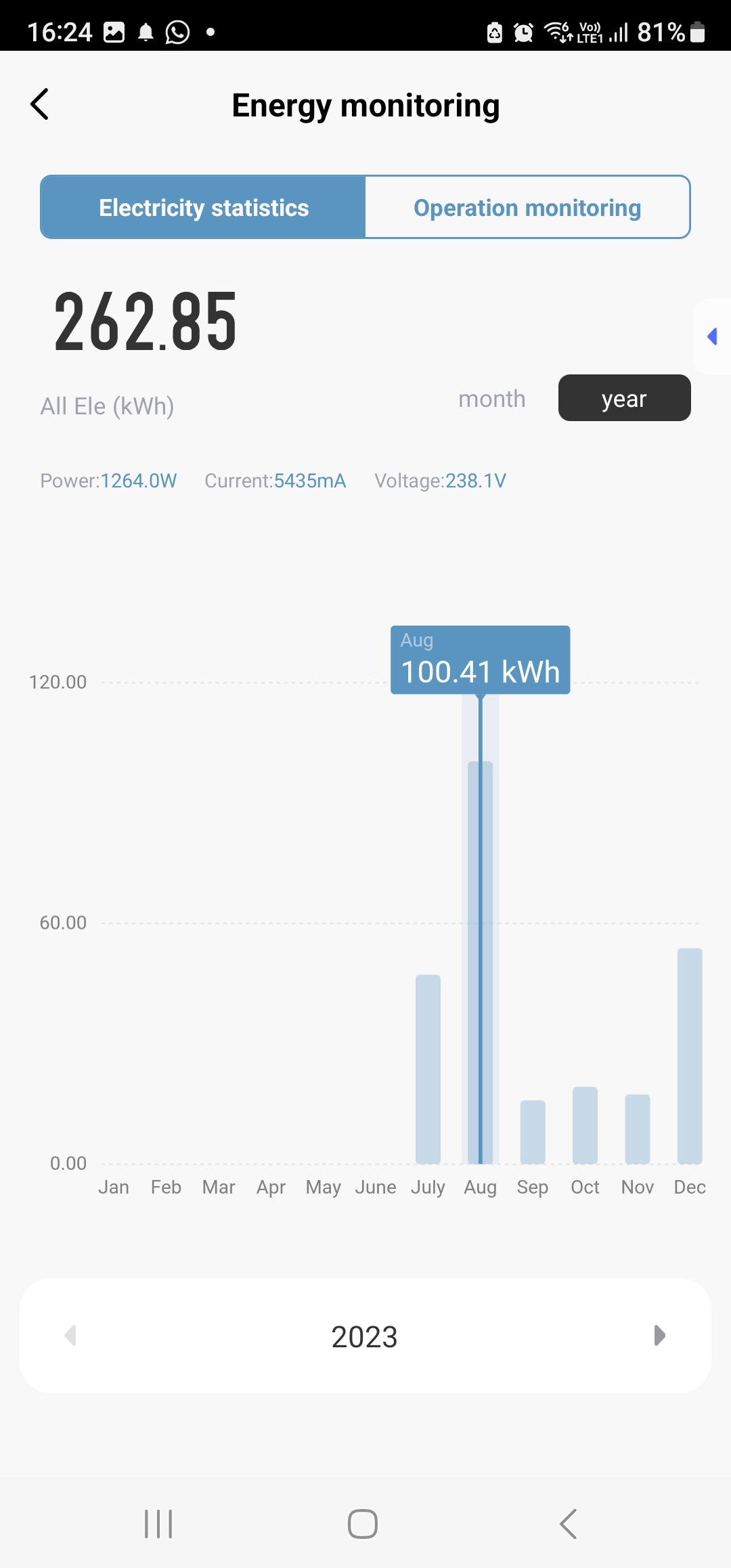Select the year view
This screenshot has height=1568, width=731.
624,399
